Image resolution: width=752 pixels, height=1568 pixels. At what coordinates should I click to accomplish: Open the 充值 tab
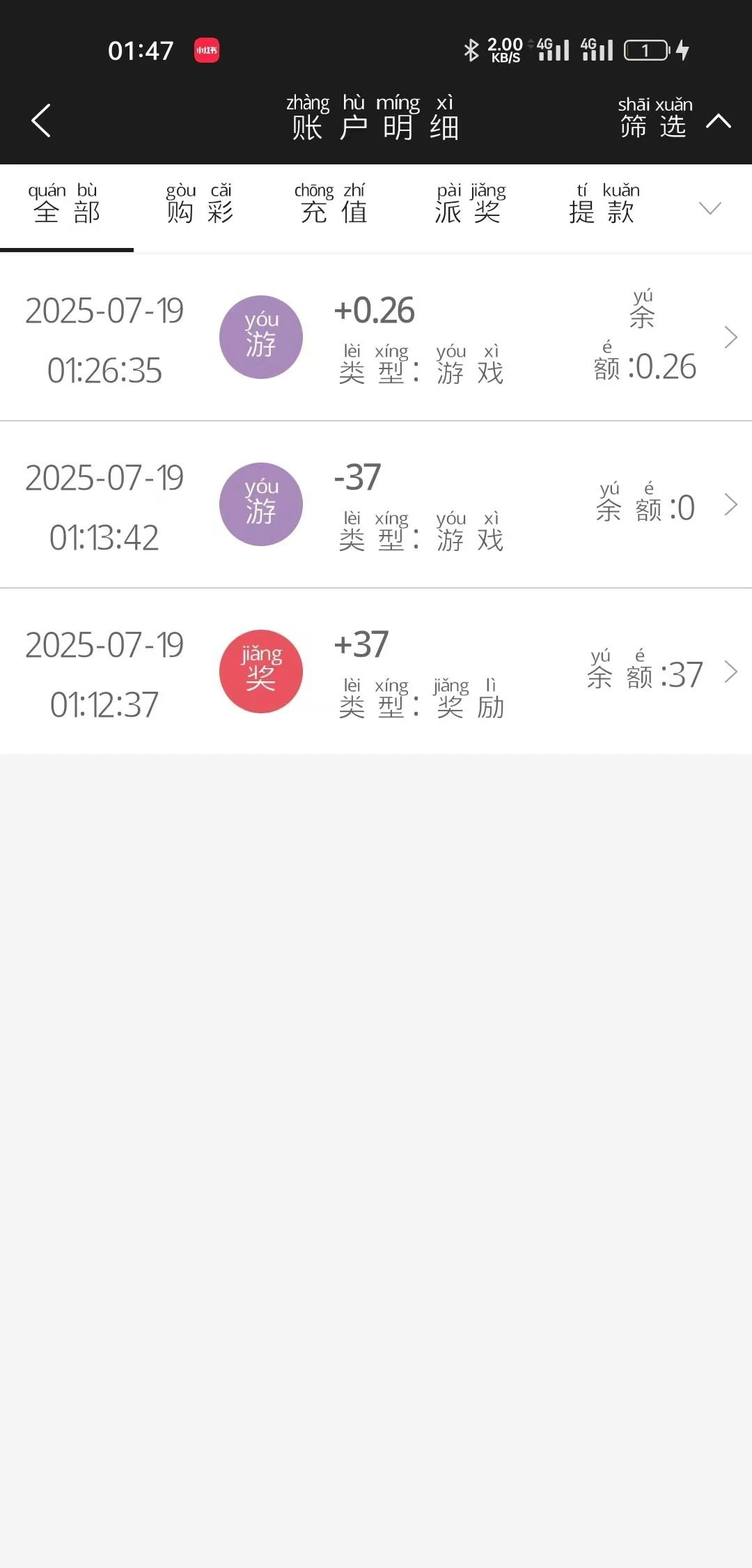tap(333, 207)
